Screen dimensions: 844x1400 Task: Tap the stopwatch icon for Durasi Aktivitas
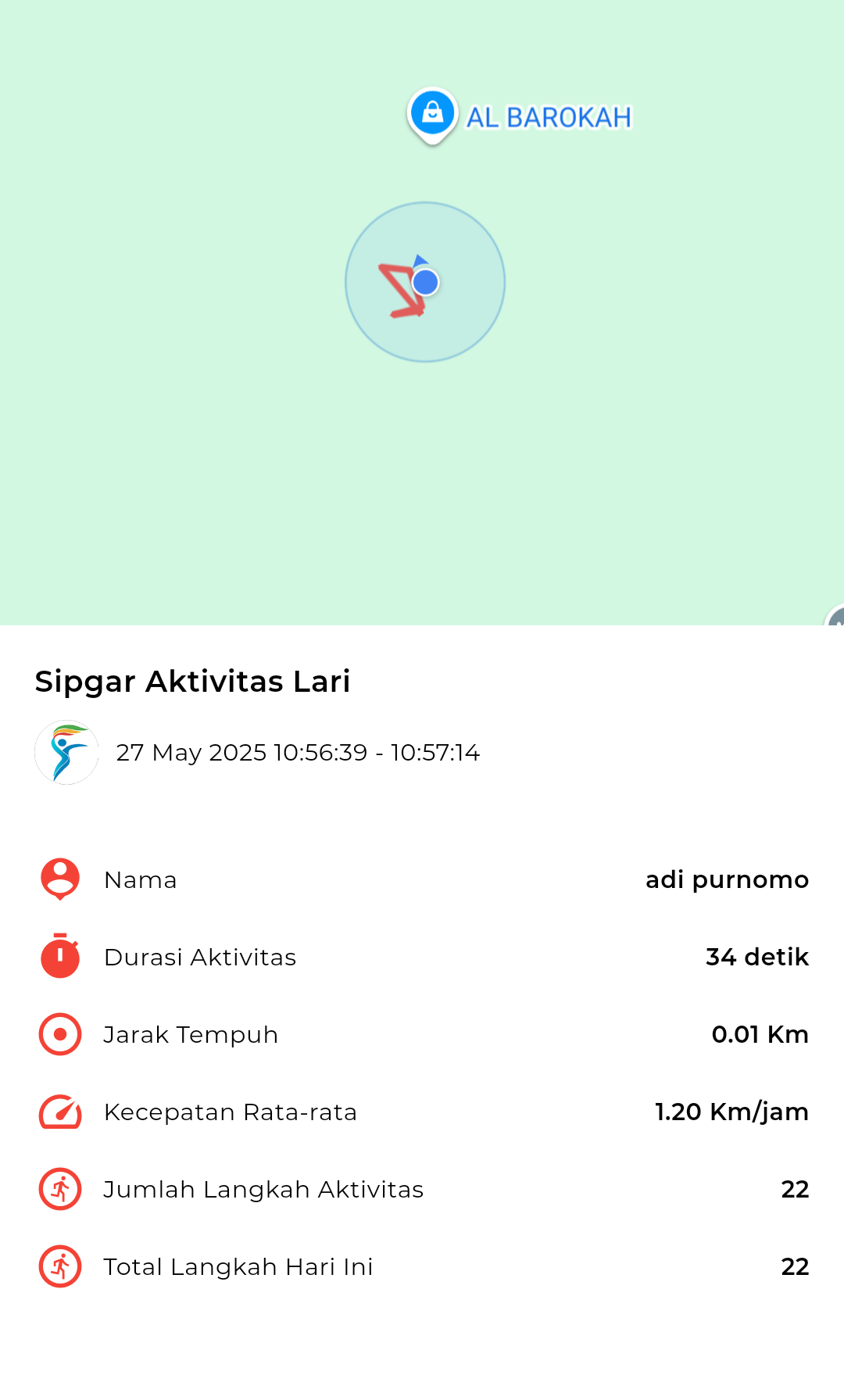(59, 956)
